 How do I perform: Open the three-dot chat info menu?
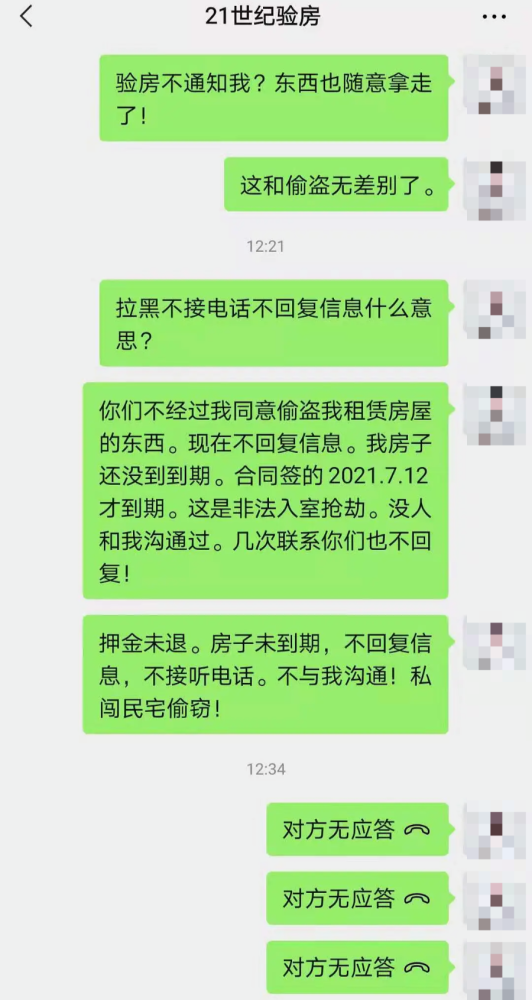[x=494, y=17]
